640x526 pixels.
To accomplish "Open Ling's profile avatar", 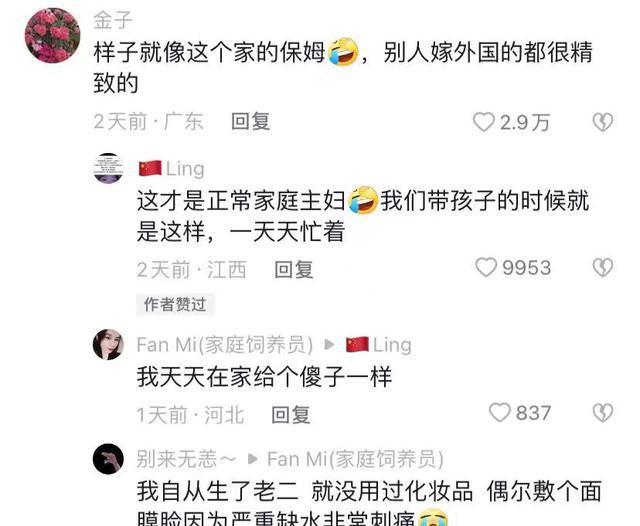I will [x=108, y=169].
